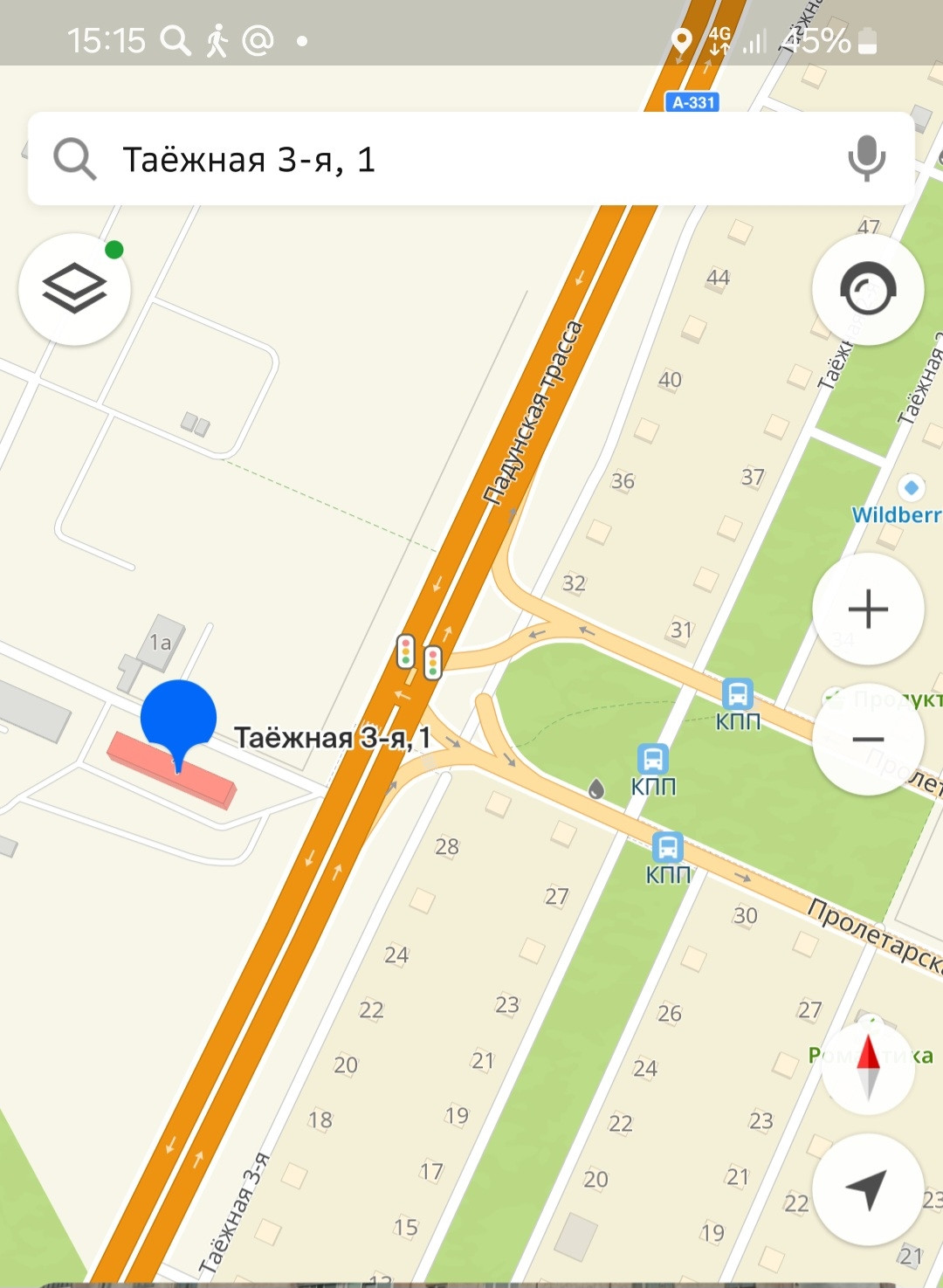Zoom in with the plus button
This screenshot has width=943, height=1288.
click(868, 609)
